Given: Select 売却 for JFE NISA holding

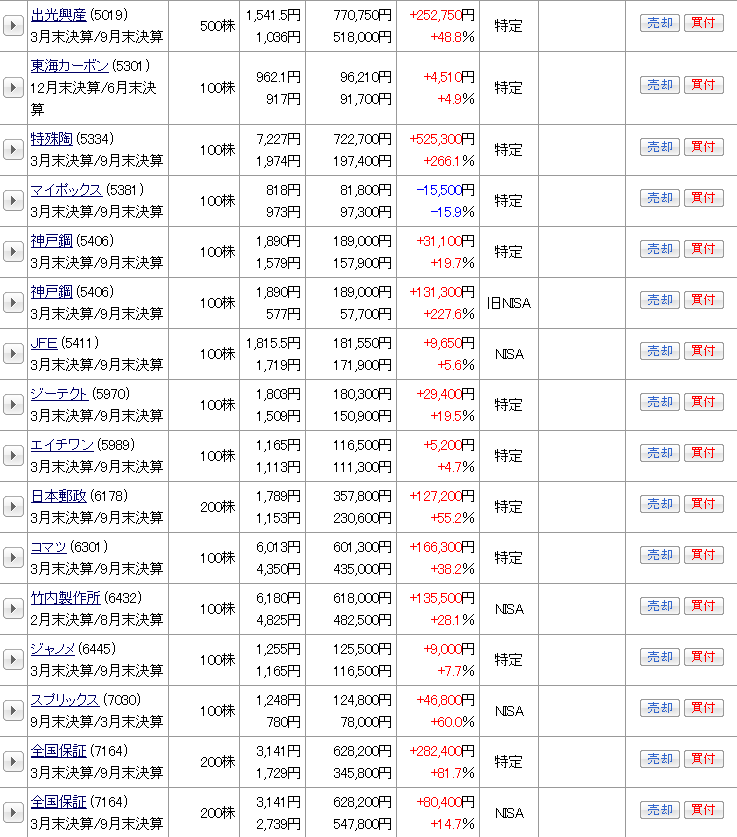Looking at the screenshot, I should point(659,351).
